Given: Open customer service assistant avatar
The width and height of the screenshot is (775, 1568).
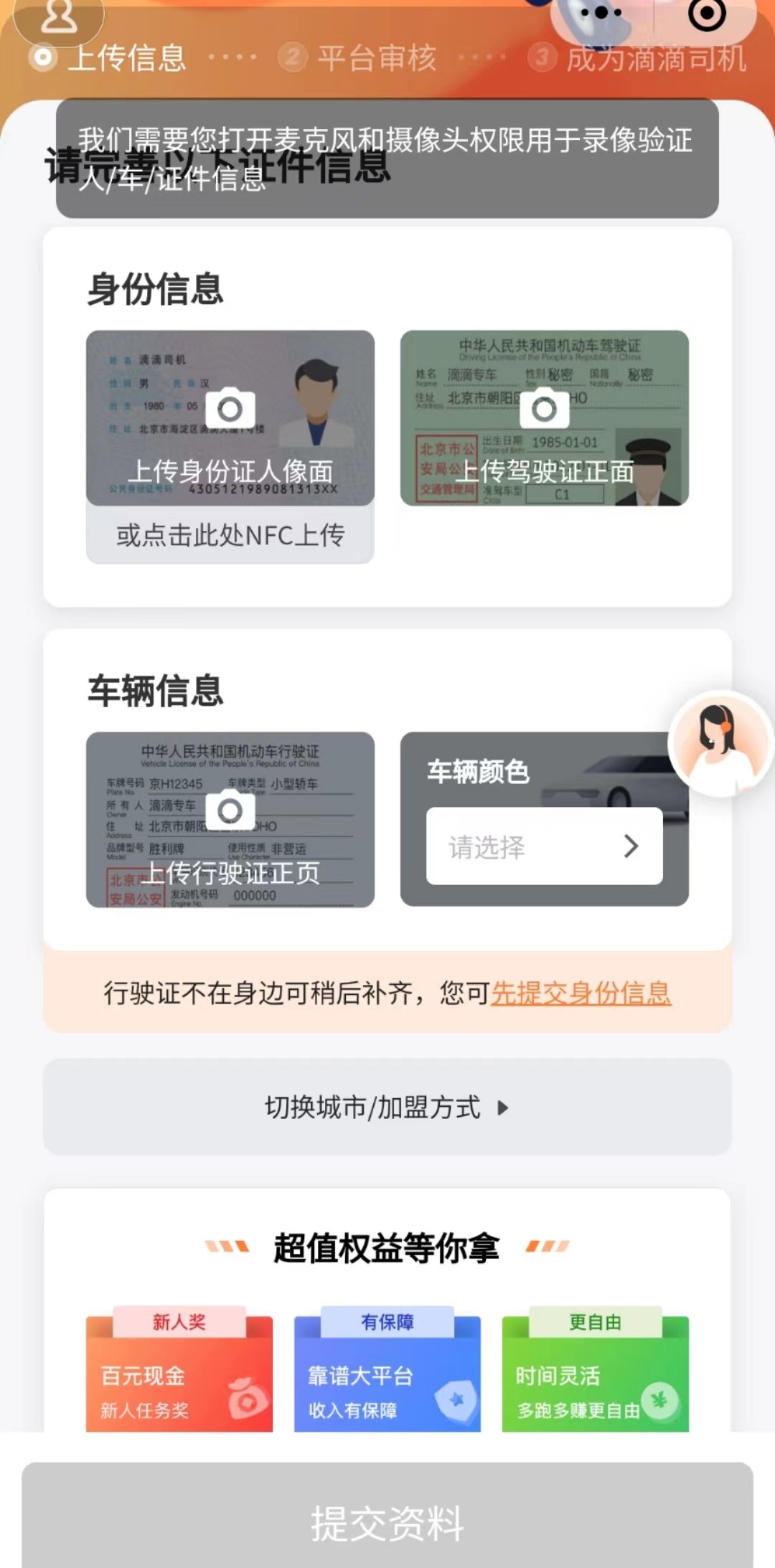Looking at the screenshot, I should click(720, 743).
